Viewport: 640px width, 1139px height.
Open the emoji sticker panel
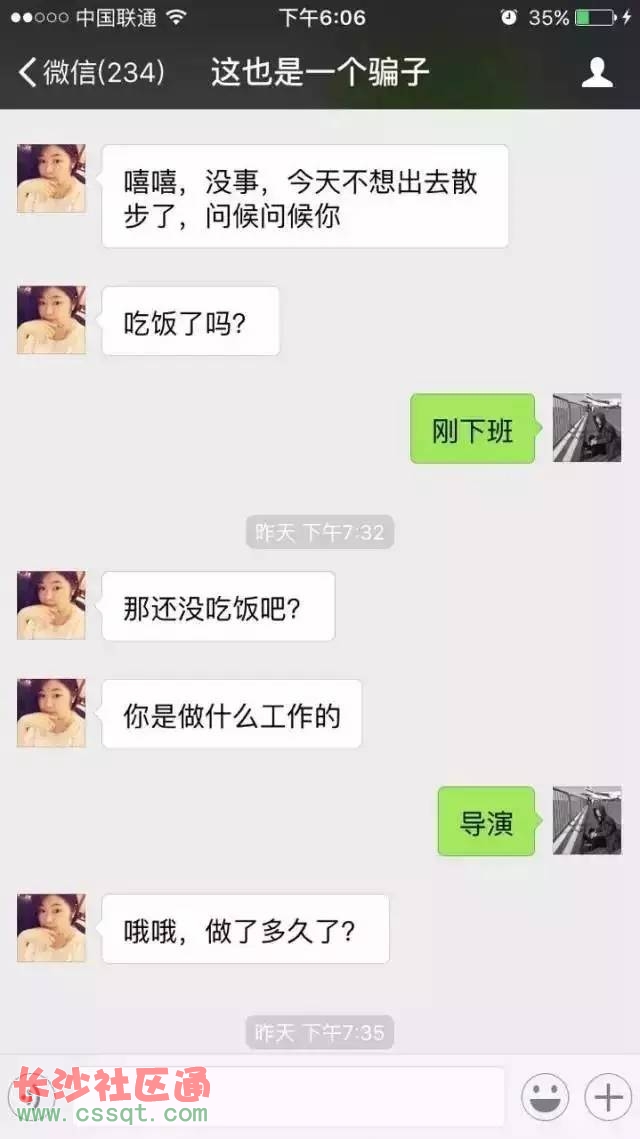tap(545, 1097)
